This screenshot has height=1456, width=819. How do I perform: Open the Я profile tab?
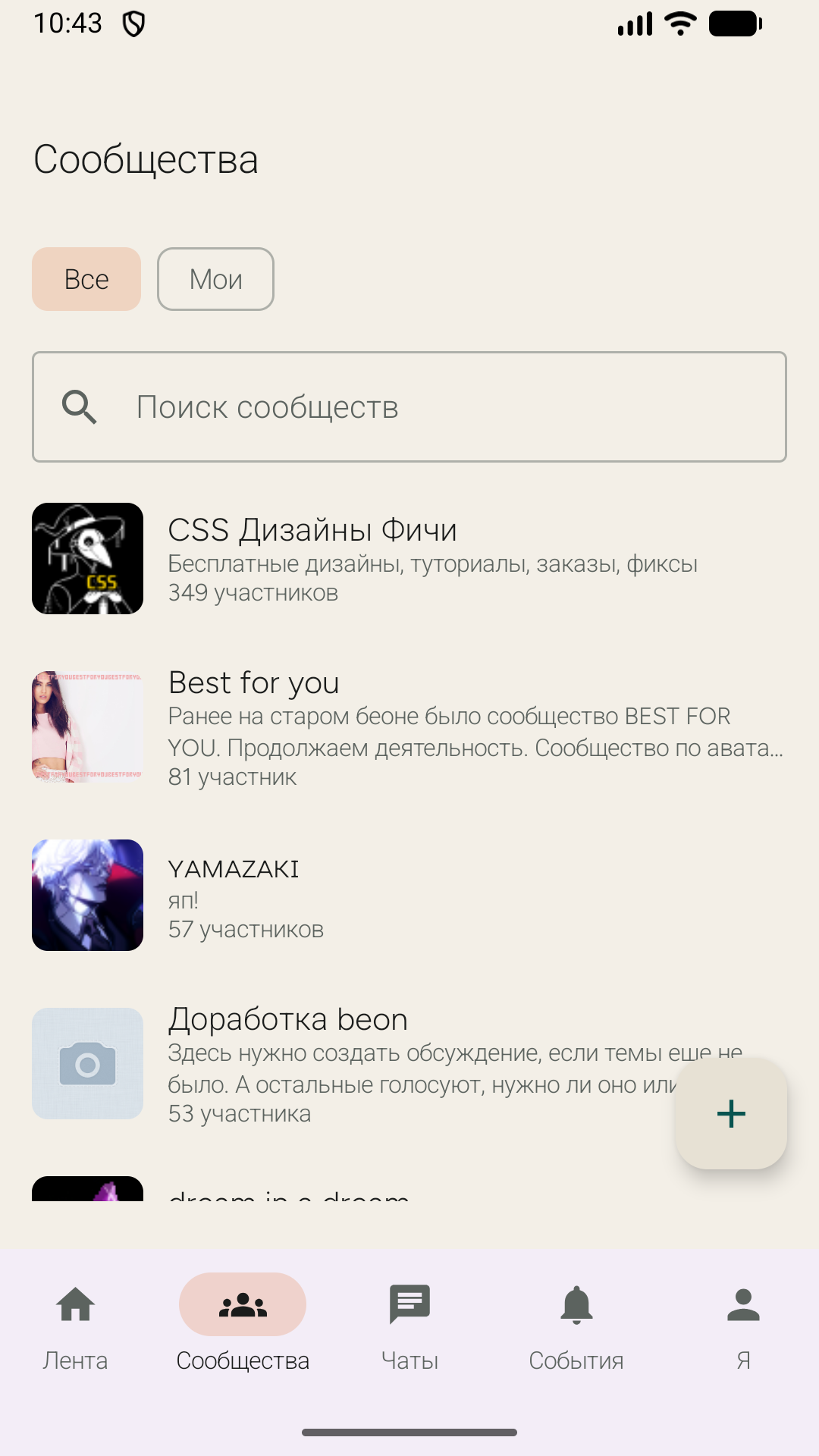tap(743, 1327)
